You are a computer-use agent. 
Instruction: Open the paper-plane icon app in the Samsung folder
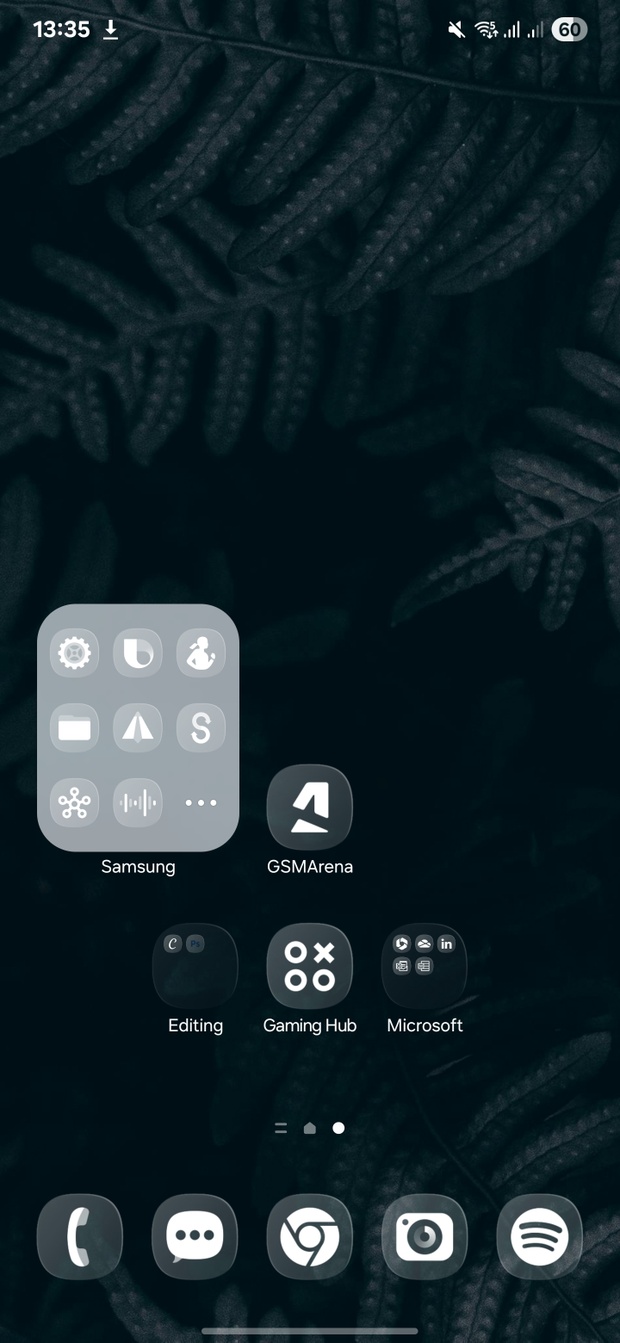tap(138, 728)
